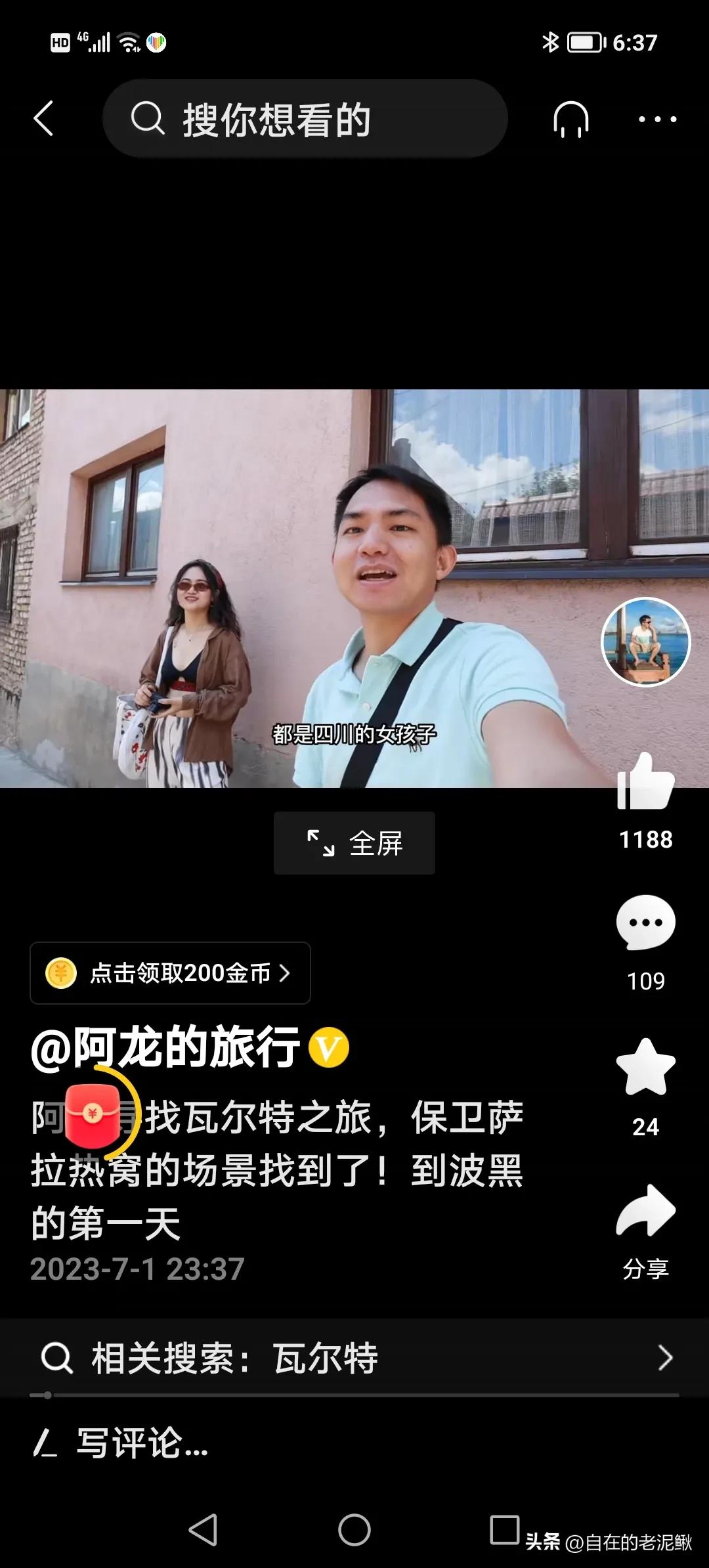Open the creator's round avatar
This screenshot has height=1568, width=709.
(x=646, y=642)
